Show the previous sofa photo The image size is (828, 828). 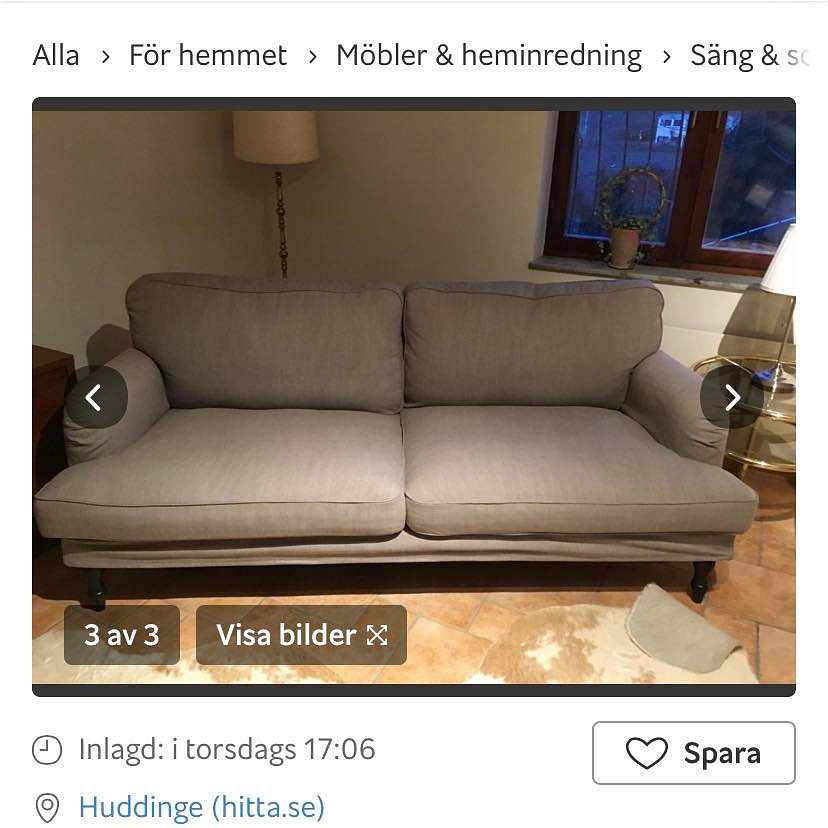point(96,397)
